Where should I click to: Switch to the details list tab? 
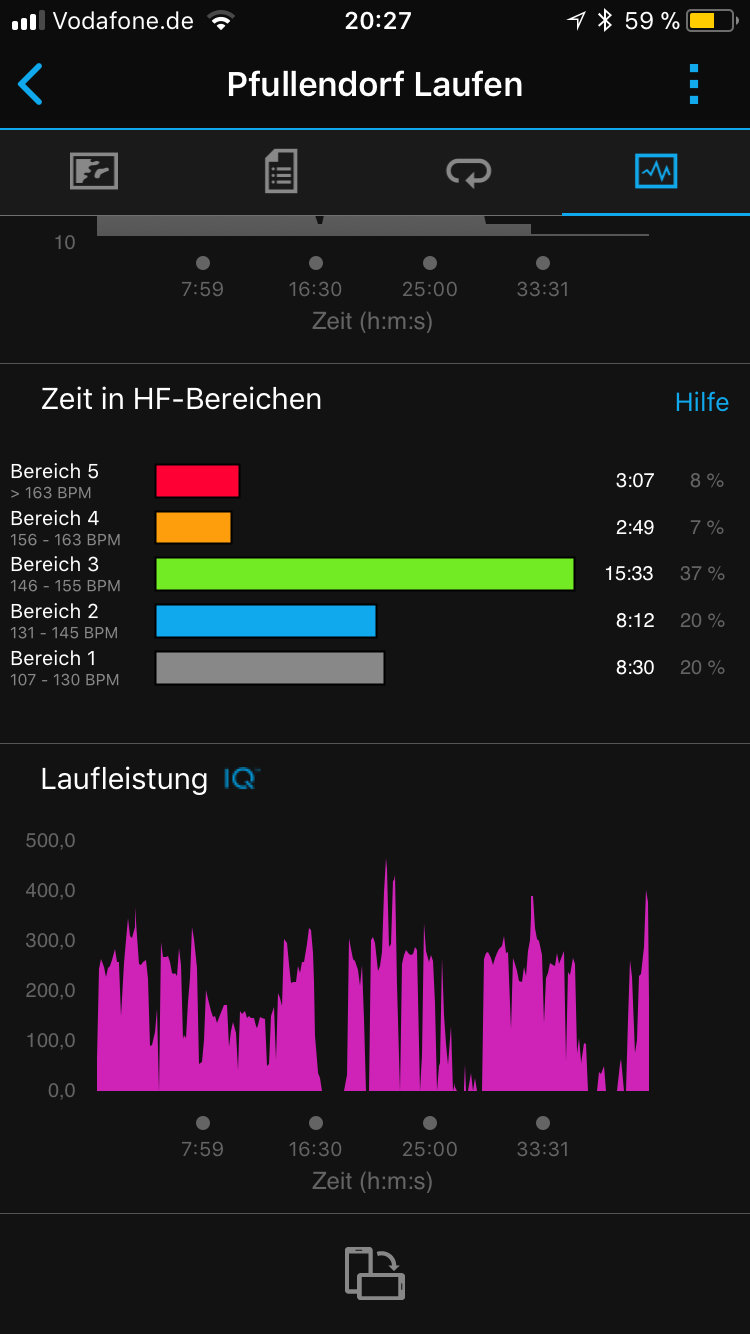[281, 171]
